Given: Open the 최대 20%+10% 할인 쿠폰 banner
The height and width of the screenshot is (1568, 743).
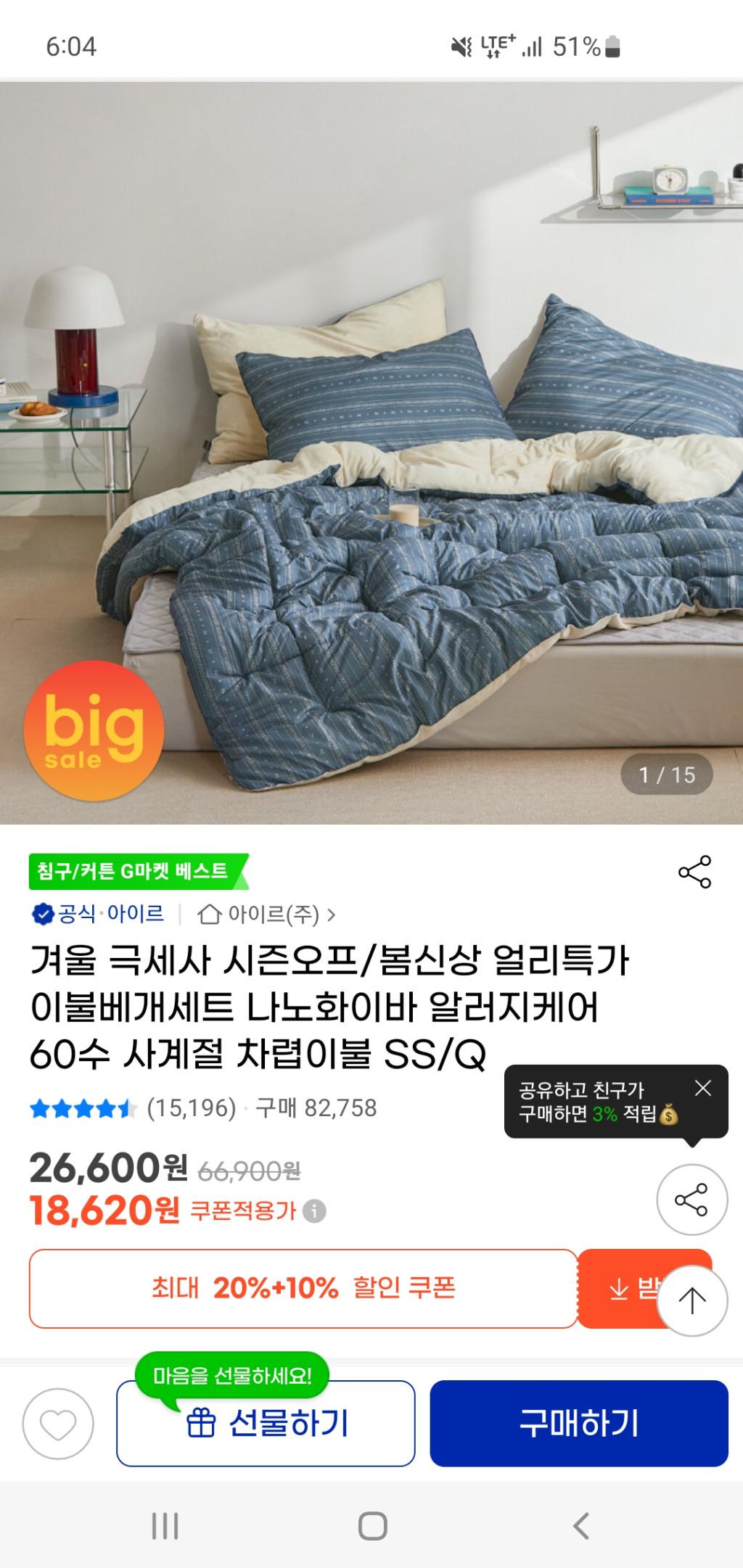Looking at the screenshot, I should (303, 1288).
